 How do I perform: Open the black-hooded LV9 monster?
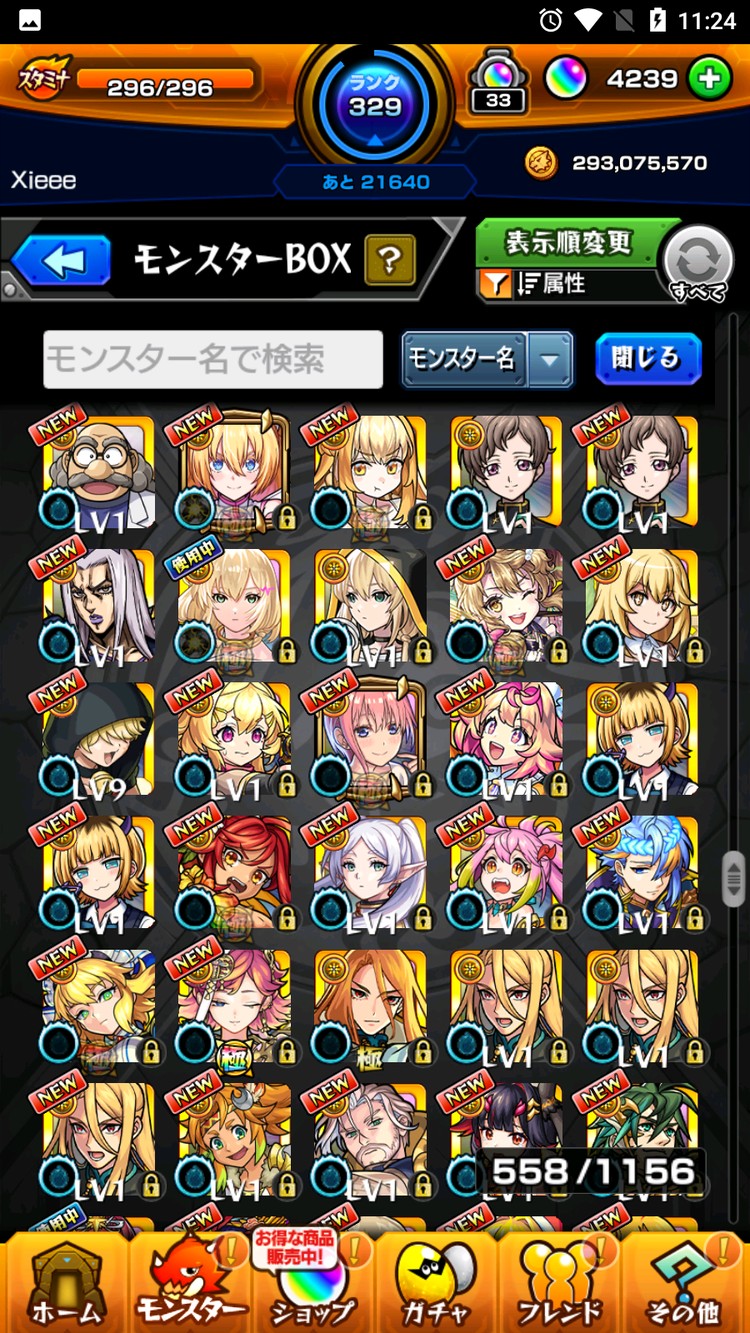tap(99, 740)
